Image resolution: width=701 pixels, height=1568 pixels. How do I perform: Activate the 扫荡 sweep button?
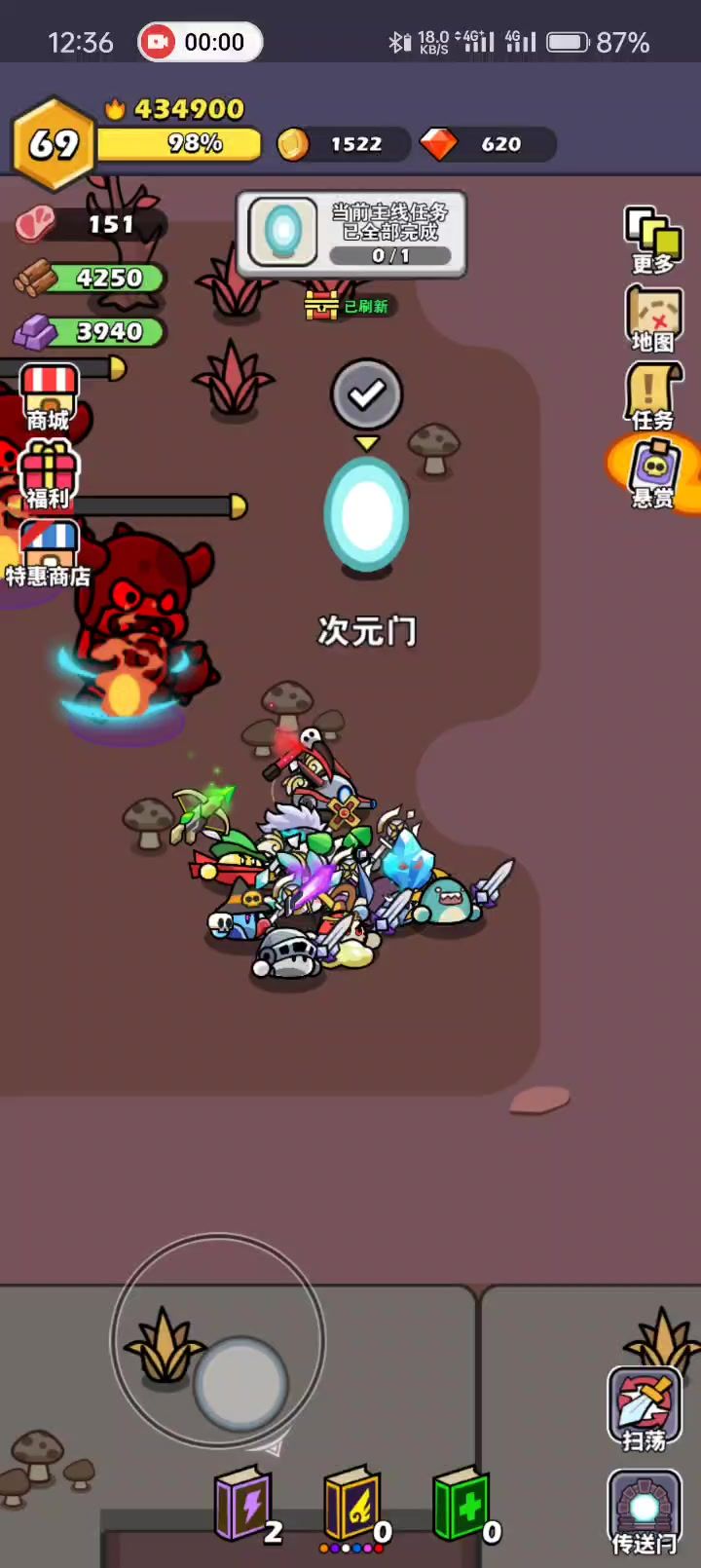pyautogui.click(x=644, y=1408)
